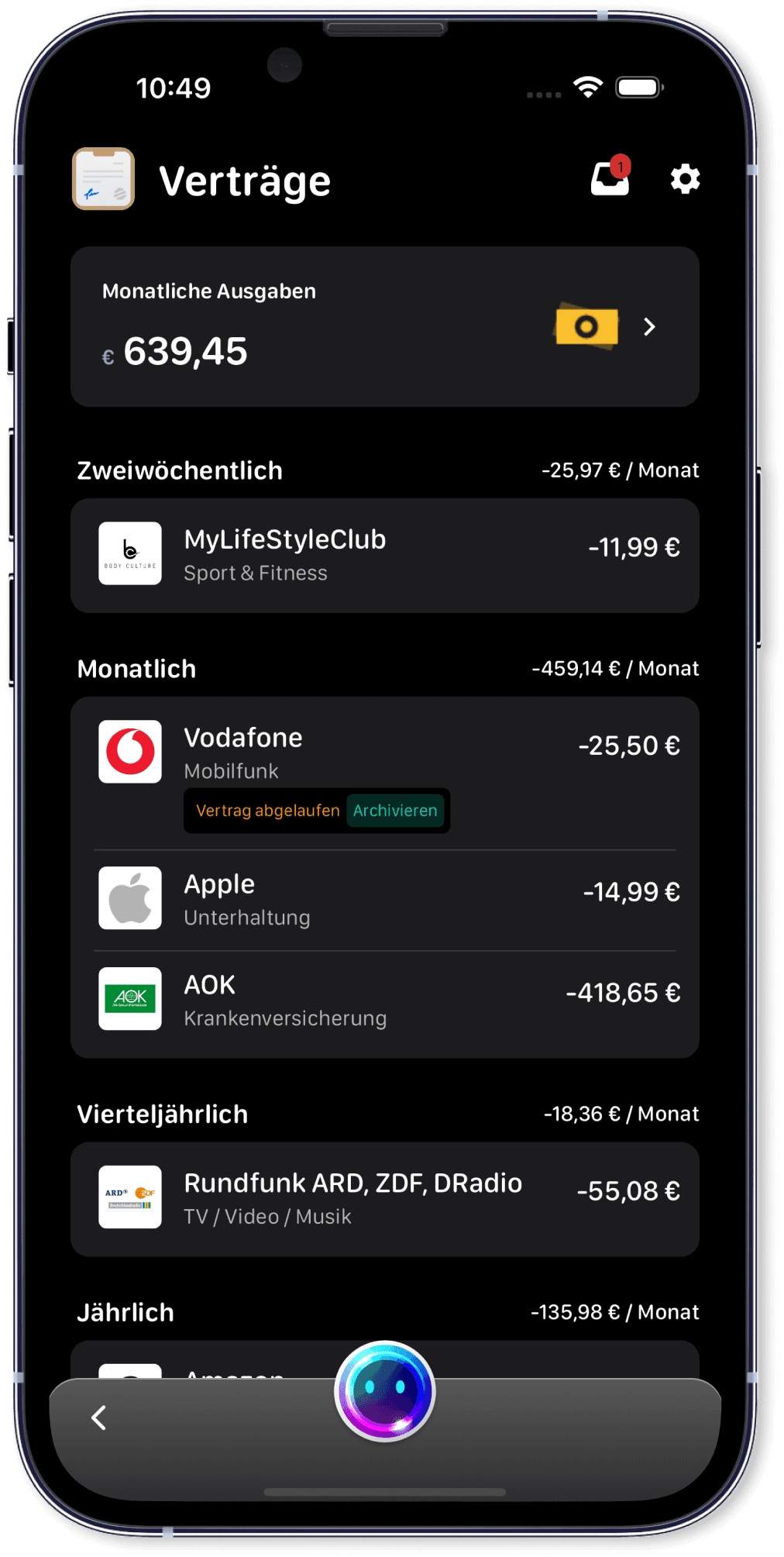Archive the expired Vodafone contract

point(396,811)
